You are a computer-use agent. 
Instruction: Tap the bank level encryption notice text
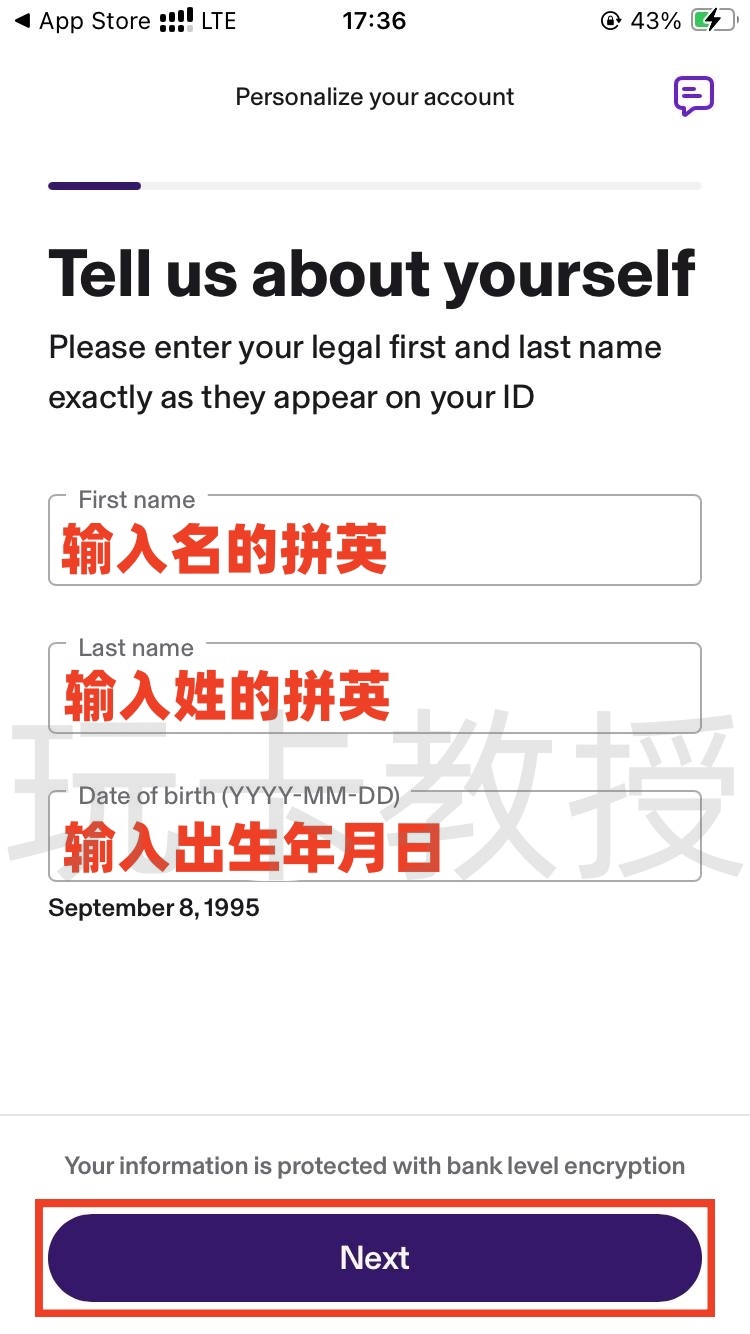point(375,1165)
